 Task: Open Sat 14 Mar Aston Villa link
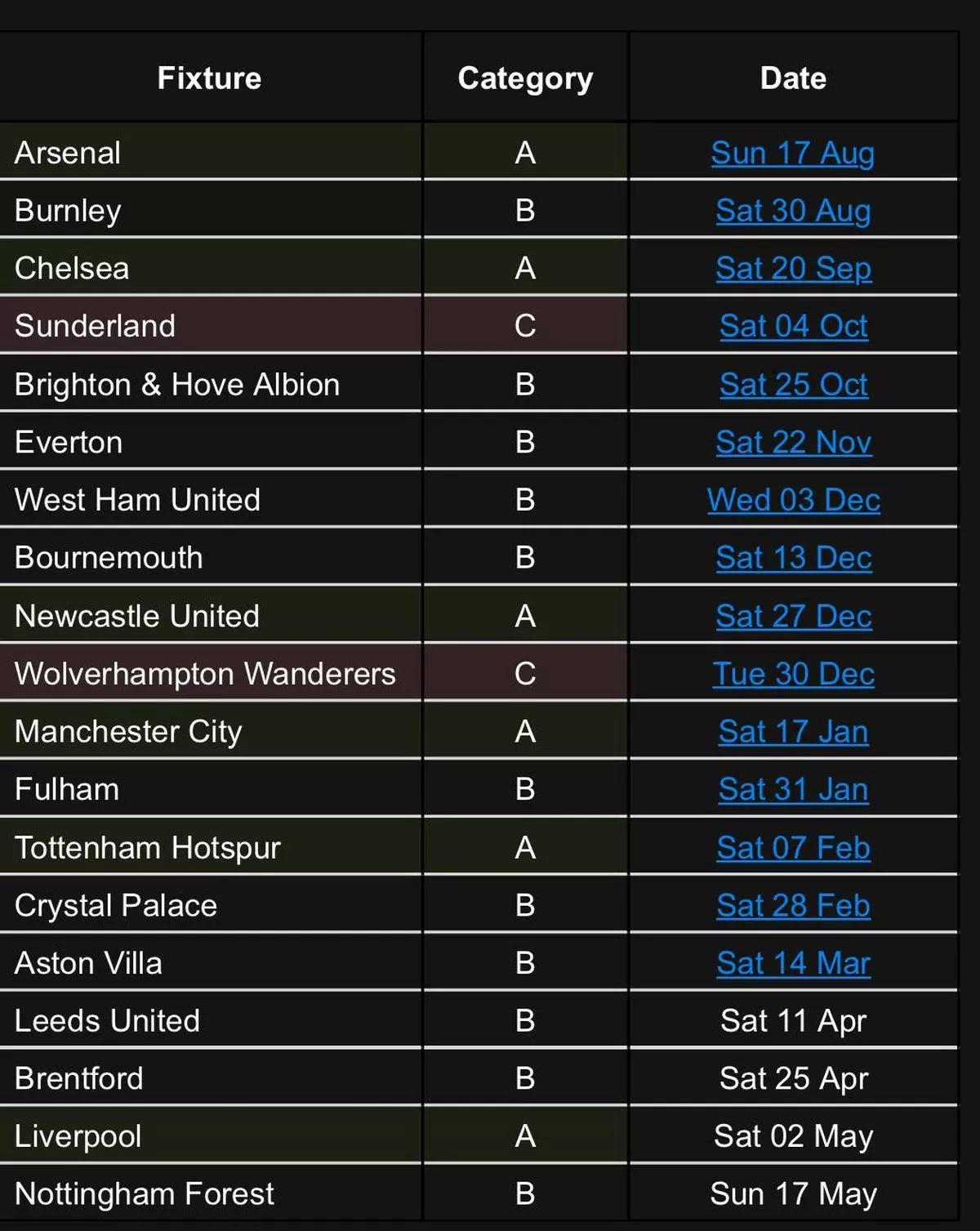[x=792, y=963]
